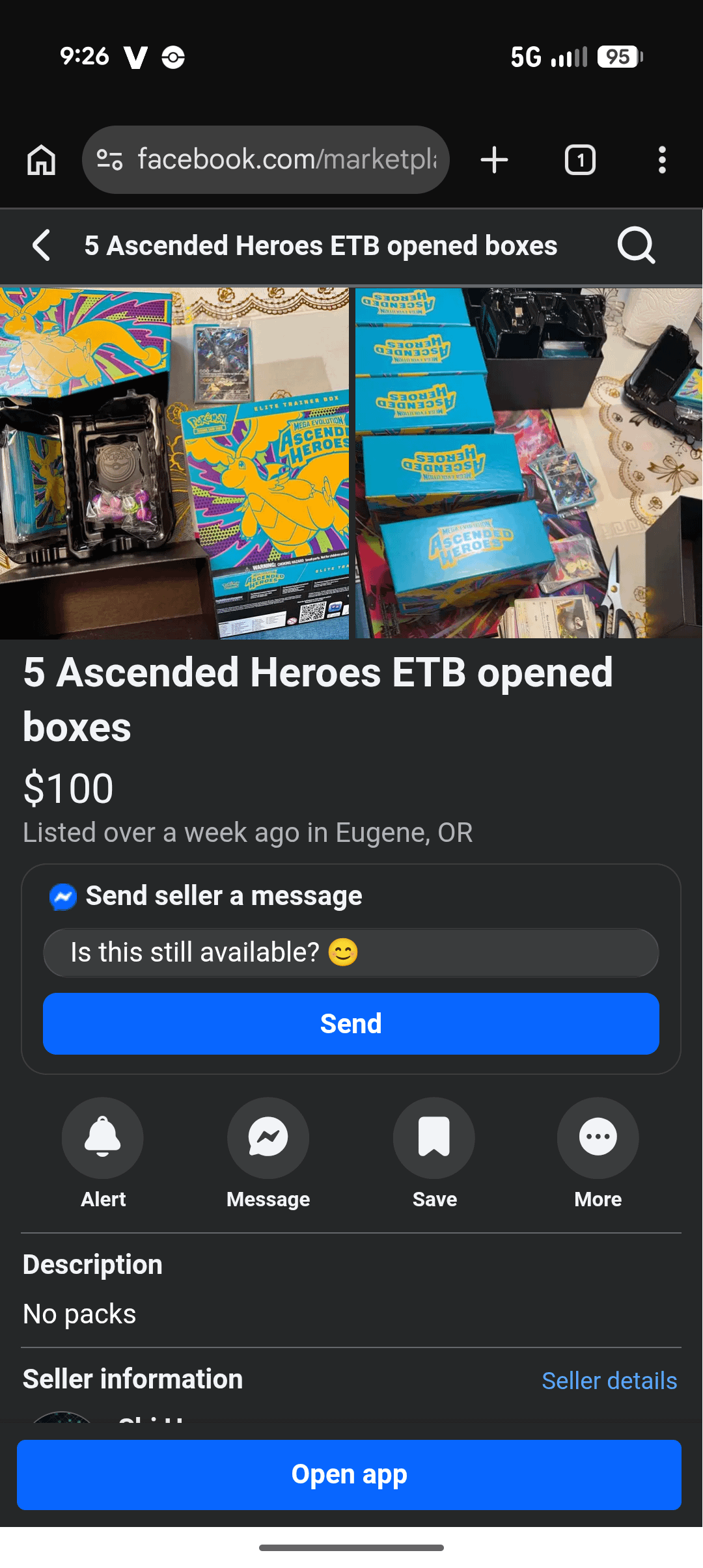
Task: Save this listing
Action: click(x=434, y=1138)
